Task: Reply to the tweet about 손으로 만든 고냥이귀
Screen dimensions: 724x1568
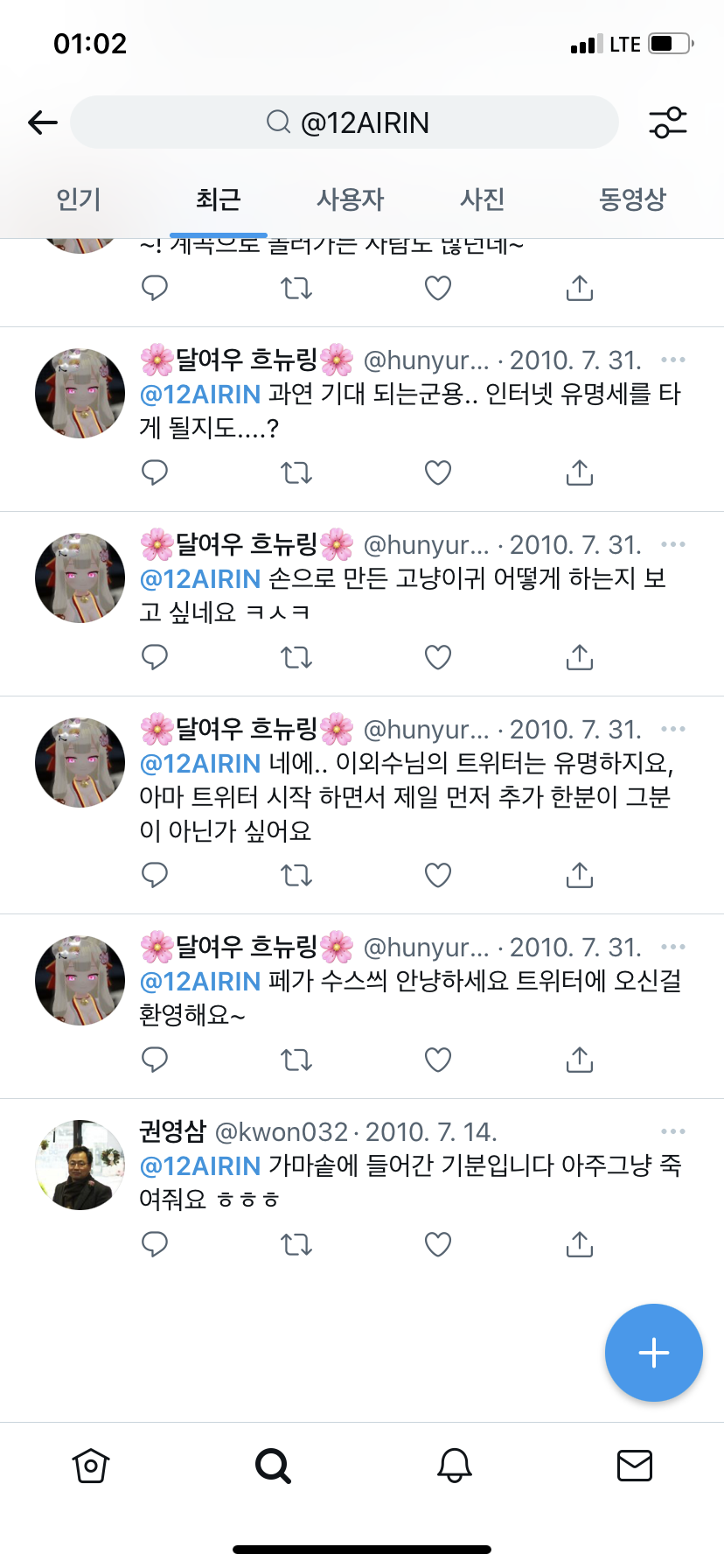Action: [x=155, y=657]
